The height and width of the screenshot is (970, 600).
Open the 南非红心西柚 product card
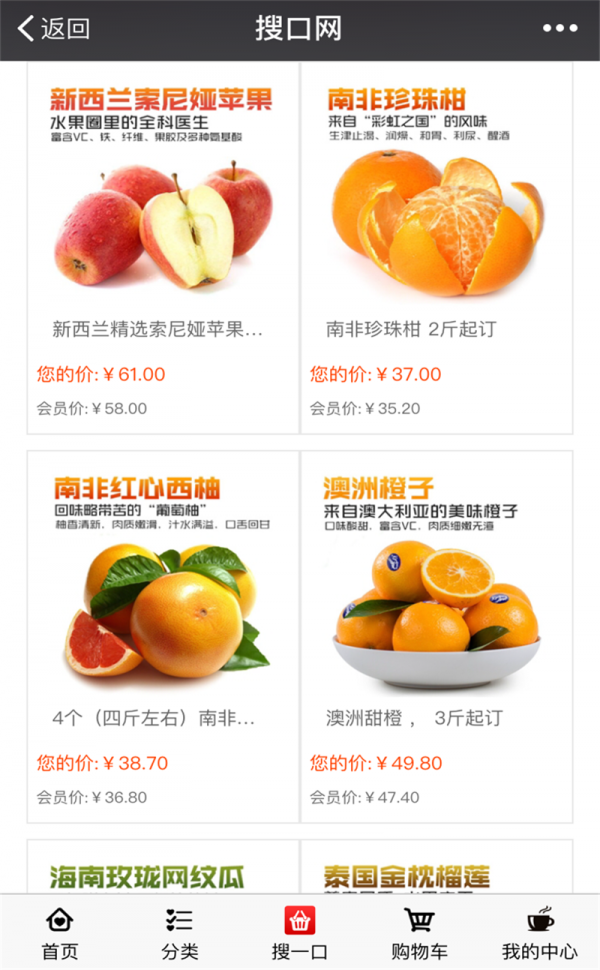coord(163,636)
